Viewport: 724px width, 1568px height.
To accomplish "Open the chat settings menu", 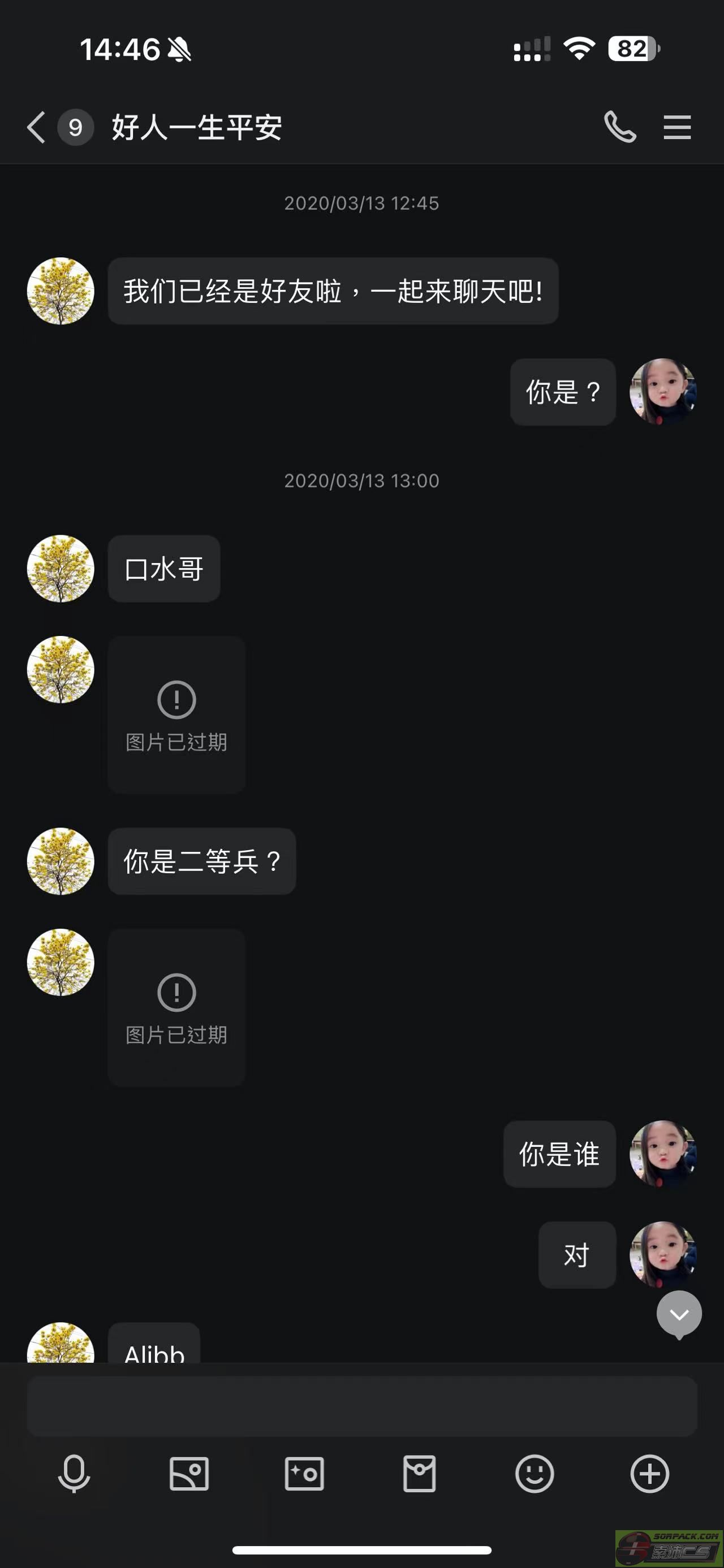I will (x=676, y=127).
